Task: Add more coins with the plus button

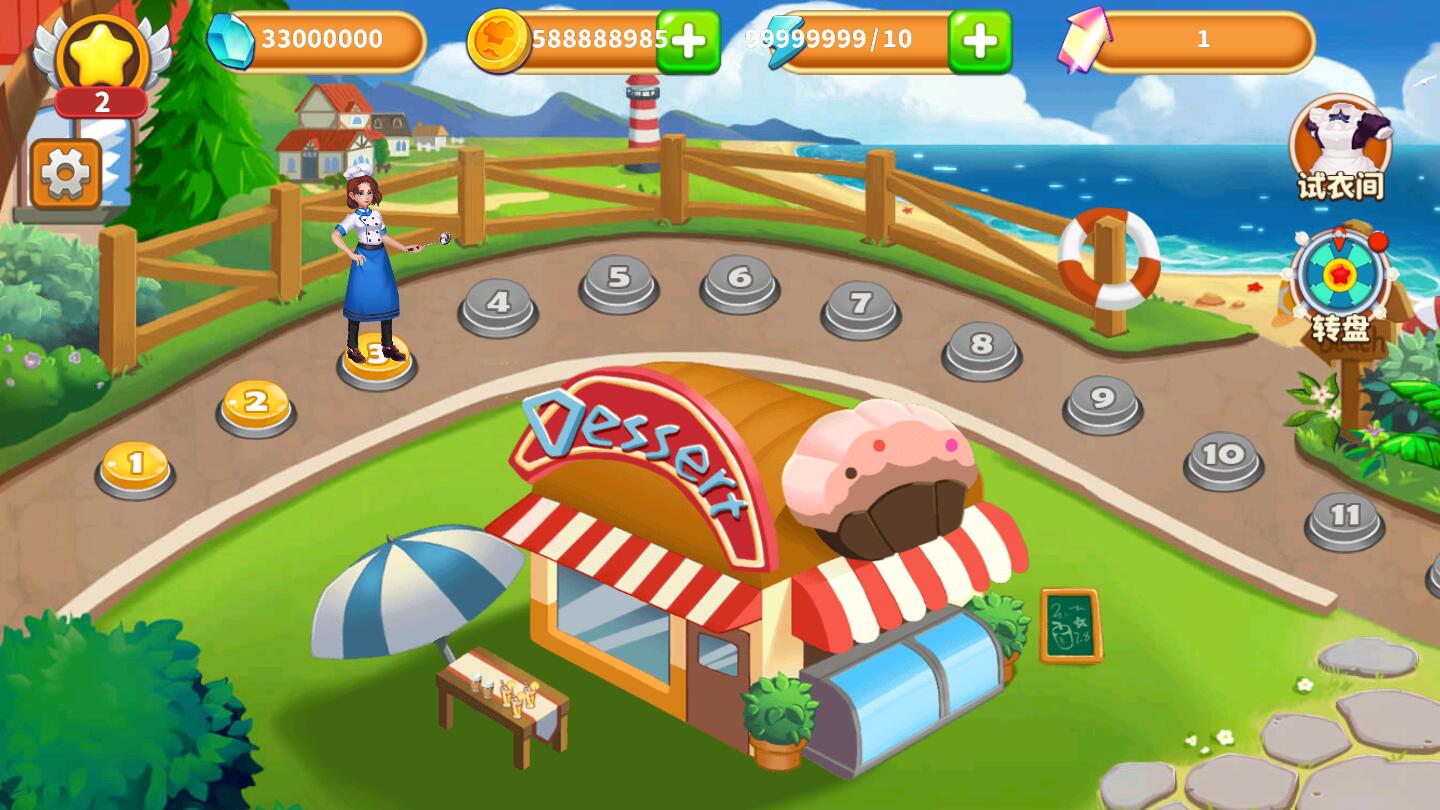Action: click(688, 42)
